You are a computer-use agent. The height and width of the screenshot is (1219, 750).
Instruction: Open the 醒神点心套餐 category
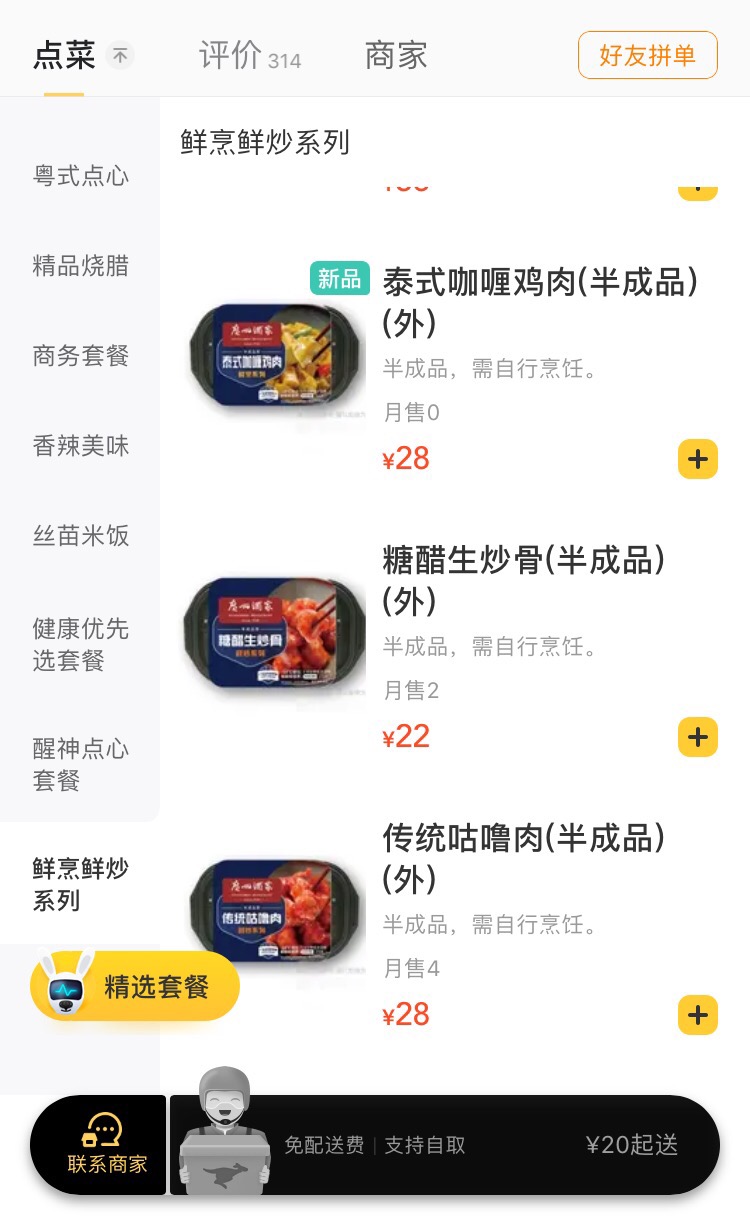[x=81, y=765]
